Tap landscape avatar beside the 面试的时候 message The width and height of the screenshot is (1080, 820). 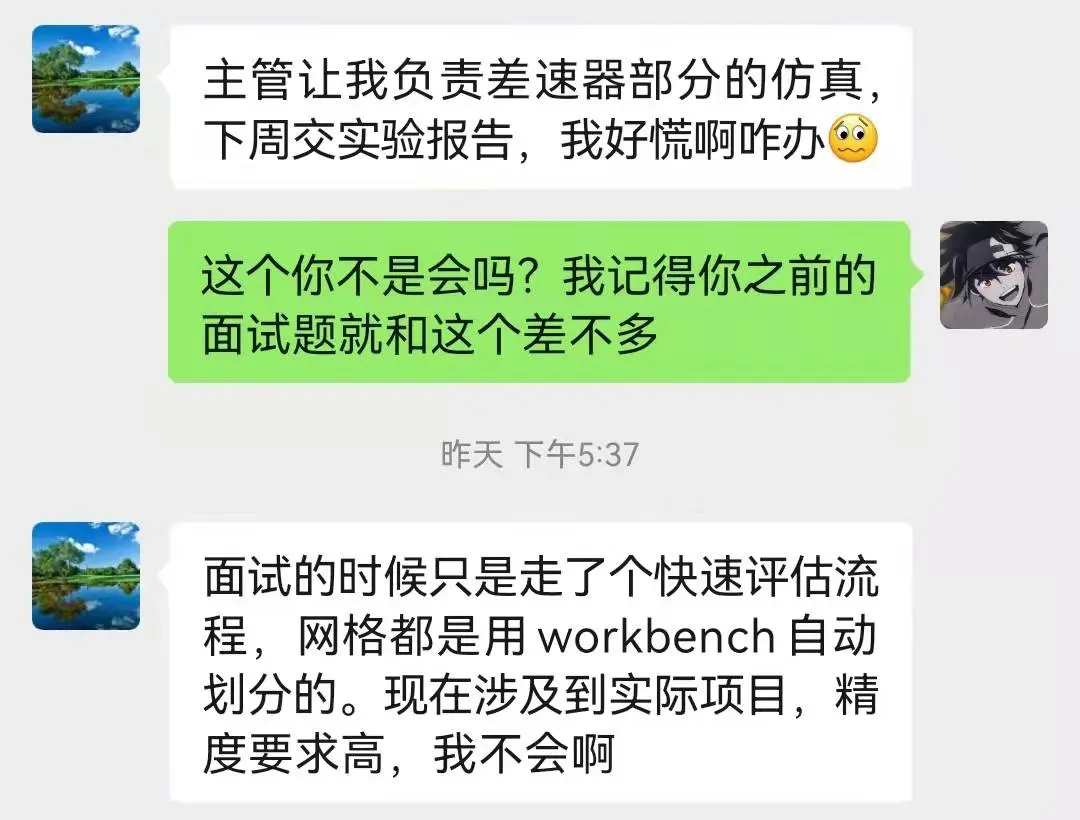(86, 576)
